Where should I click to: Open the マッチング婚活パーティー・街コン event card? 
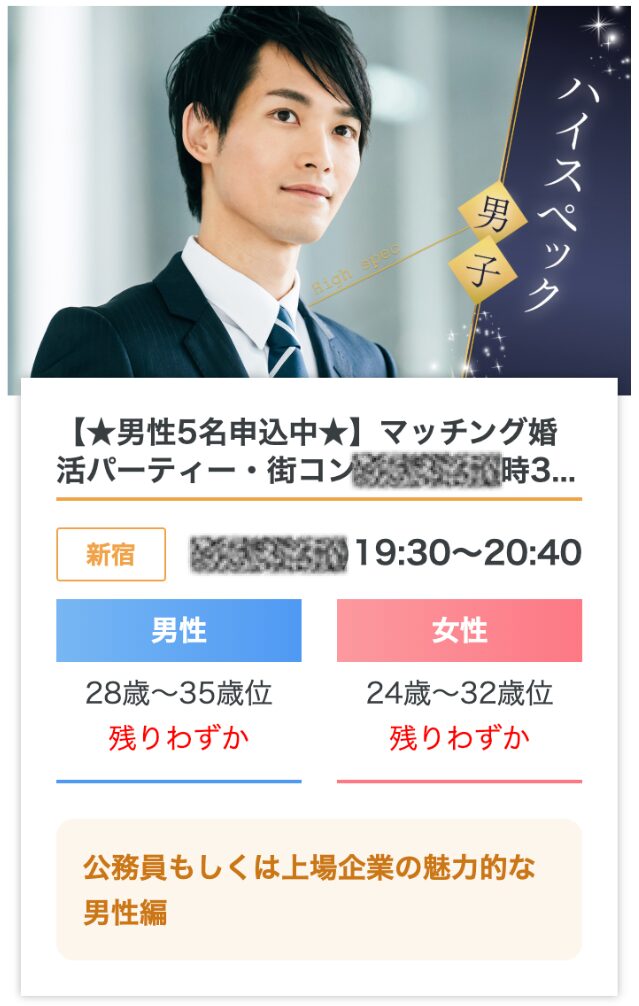point(318,452)
